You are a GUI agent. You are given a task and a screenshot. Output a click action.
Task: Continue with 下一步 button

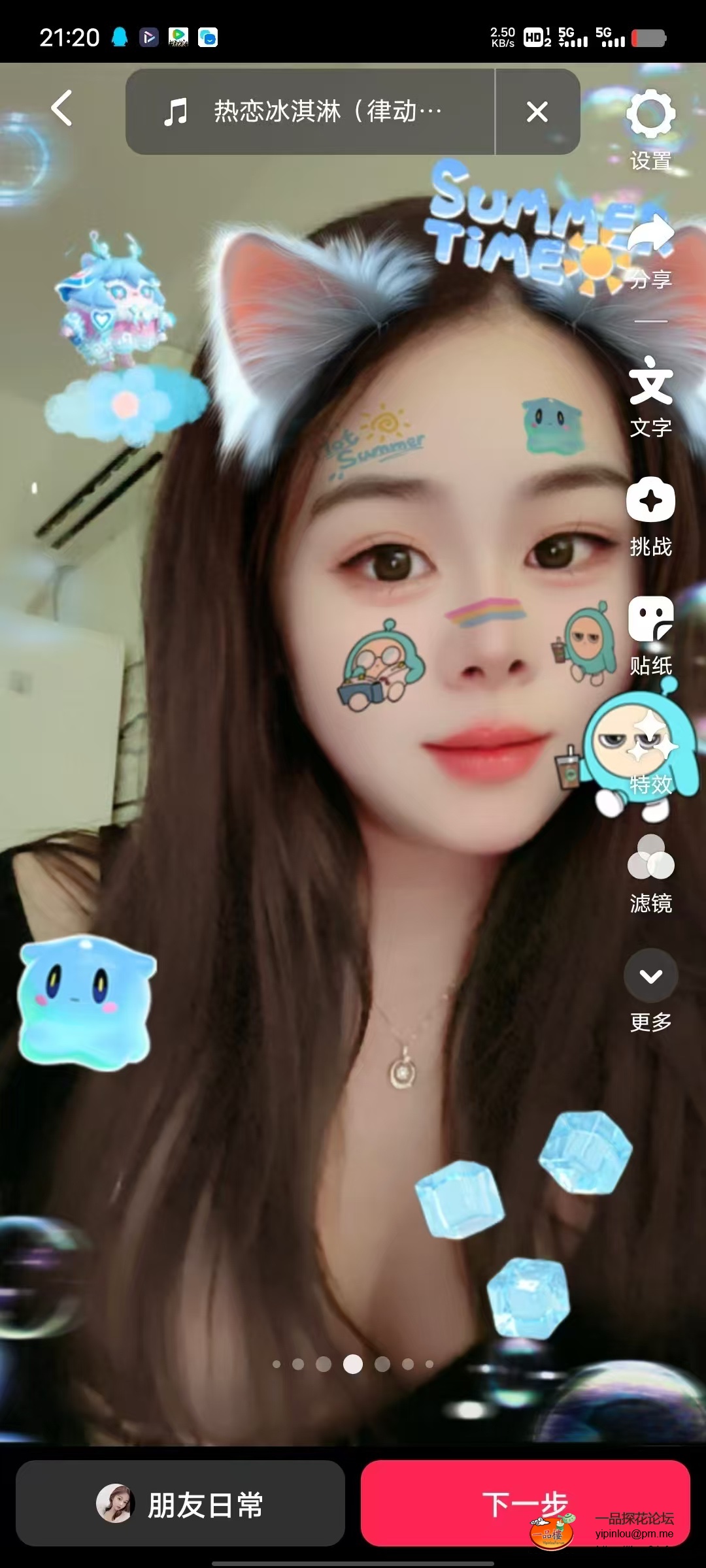[x=525, y=1503]
